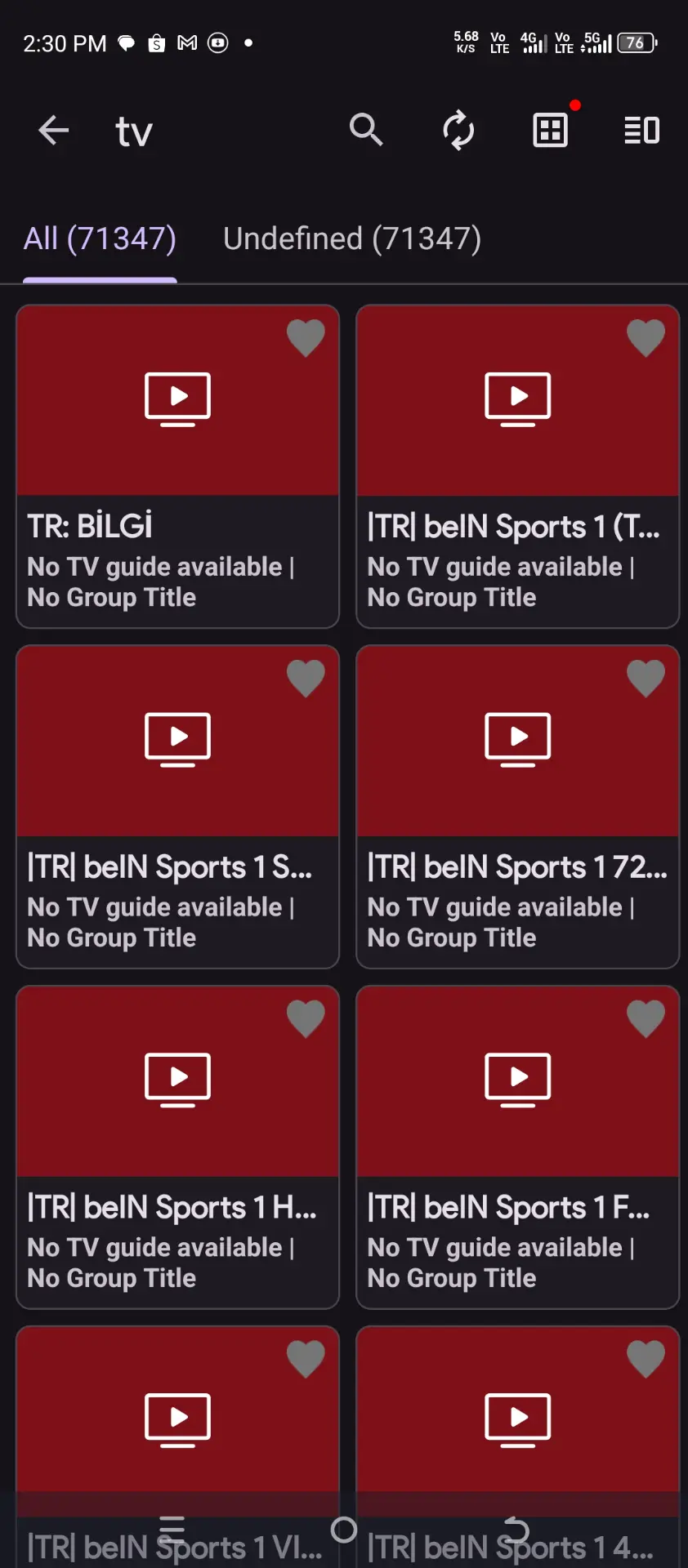The width and height of the screenshot is (688, 1568).
Task: Favorite the TR: BİLGİ channel
Action: 306,338
